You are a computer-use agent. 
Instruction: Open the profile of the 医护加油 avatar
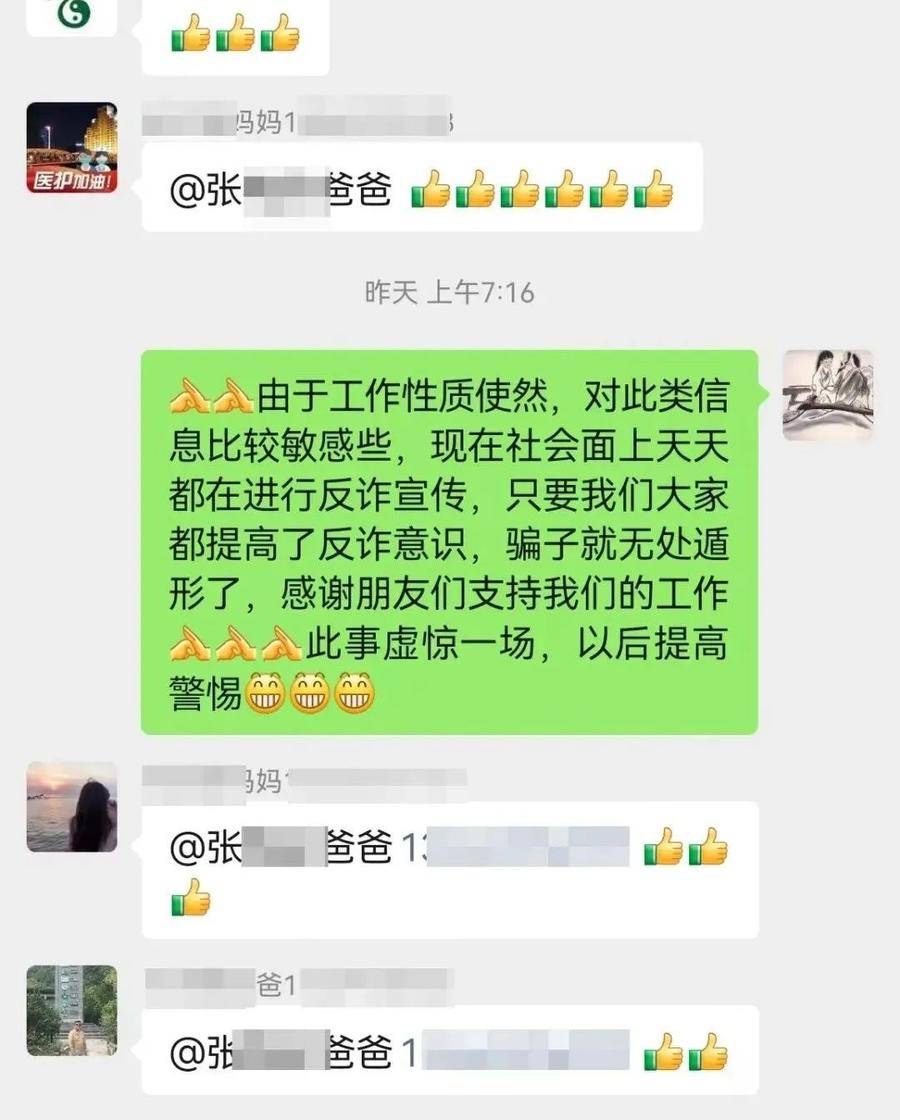click(71, 148)
